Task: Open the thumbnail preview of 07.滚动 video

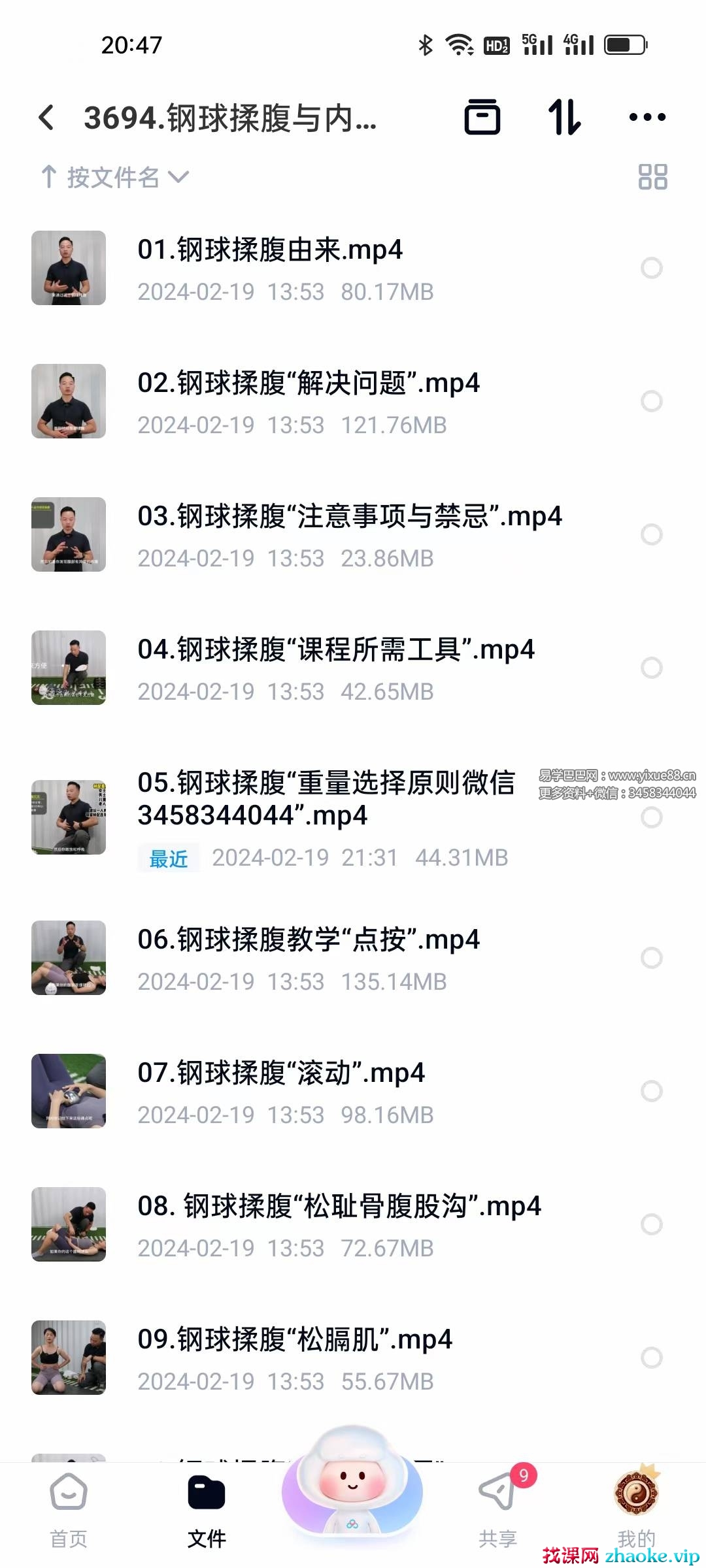Action: (69, 1092)
